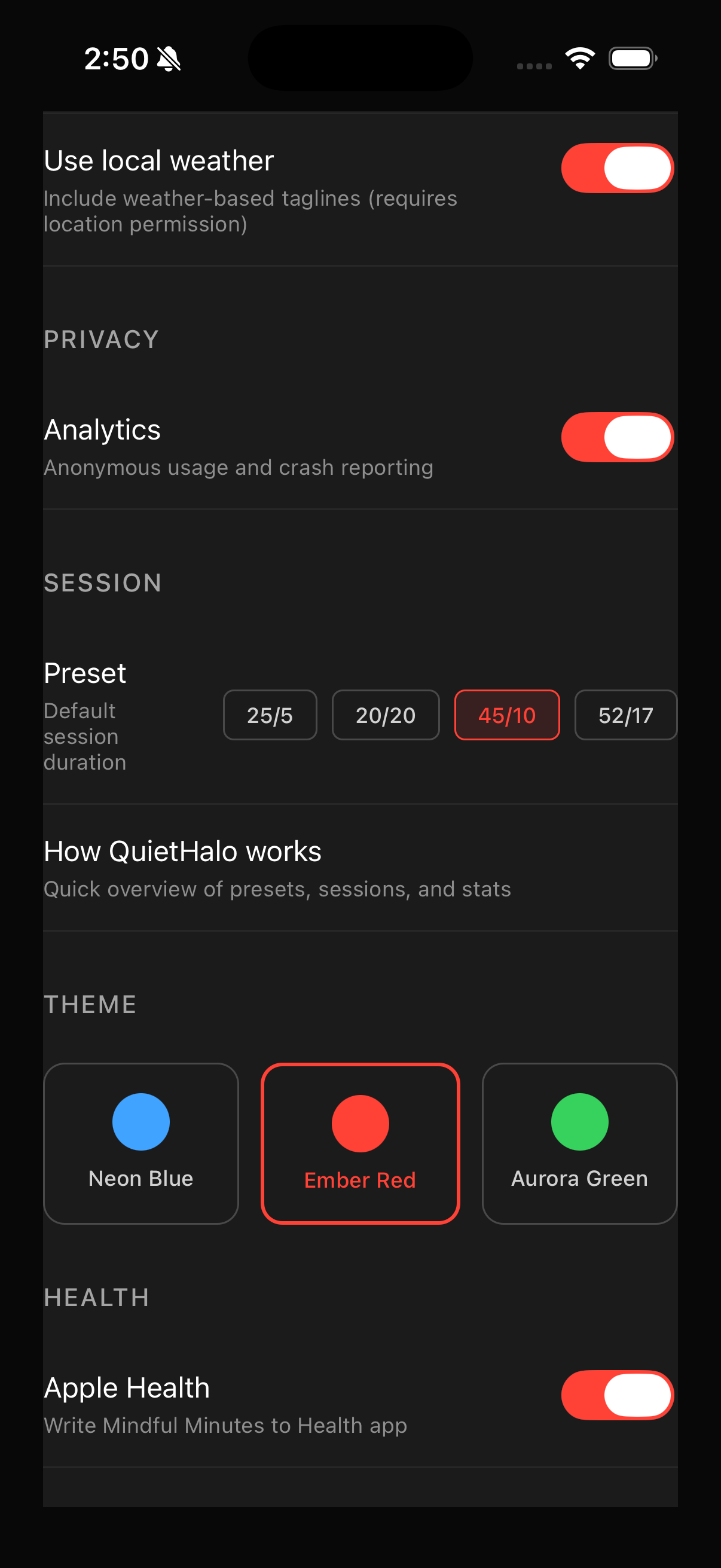Tap the battery indicator

pyautogui.click(x=632, y=58)
